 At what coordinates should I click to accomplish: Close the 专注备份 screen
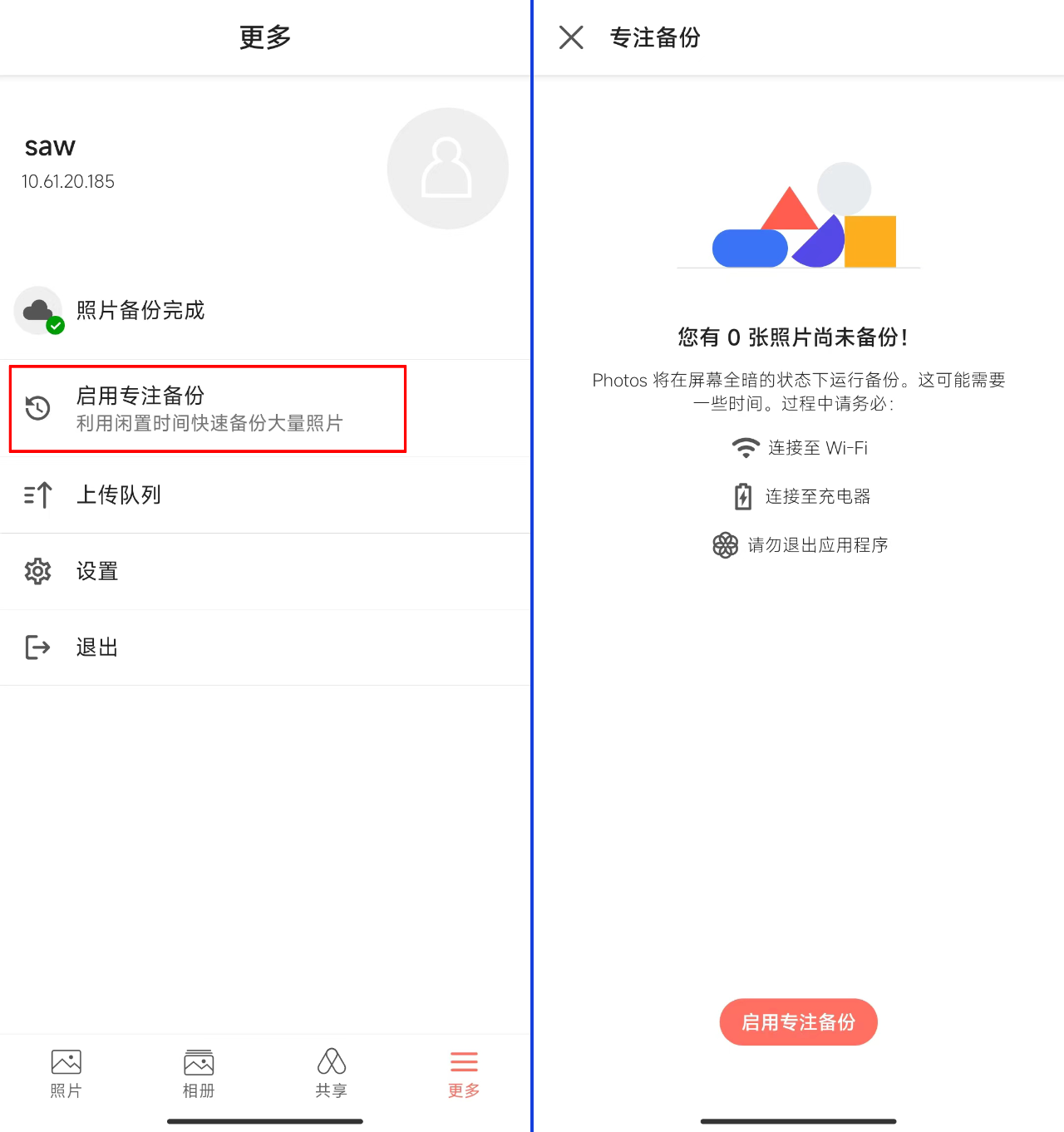(x=571, y=37)
